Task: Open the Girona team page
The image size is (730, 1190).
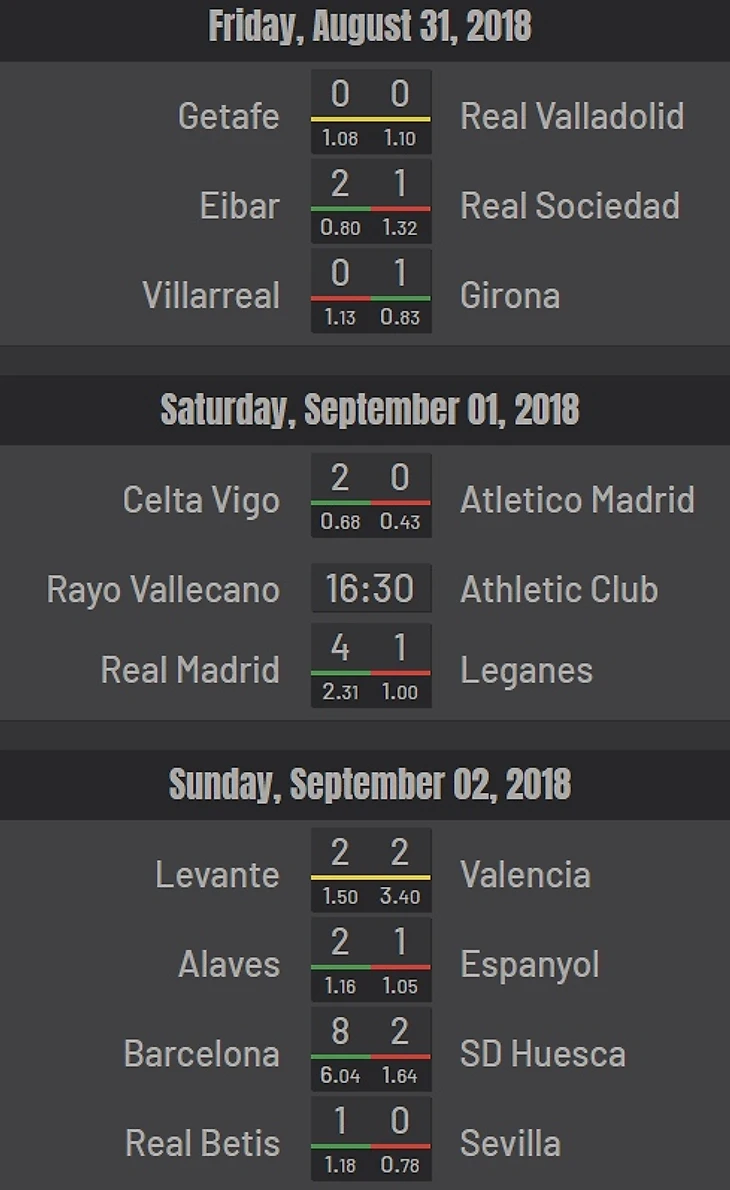Action: click(x=511, y=295)
